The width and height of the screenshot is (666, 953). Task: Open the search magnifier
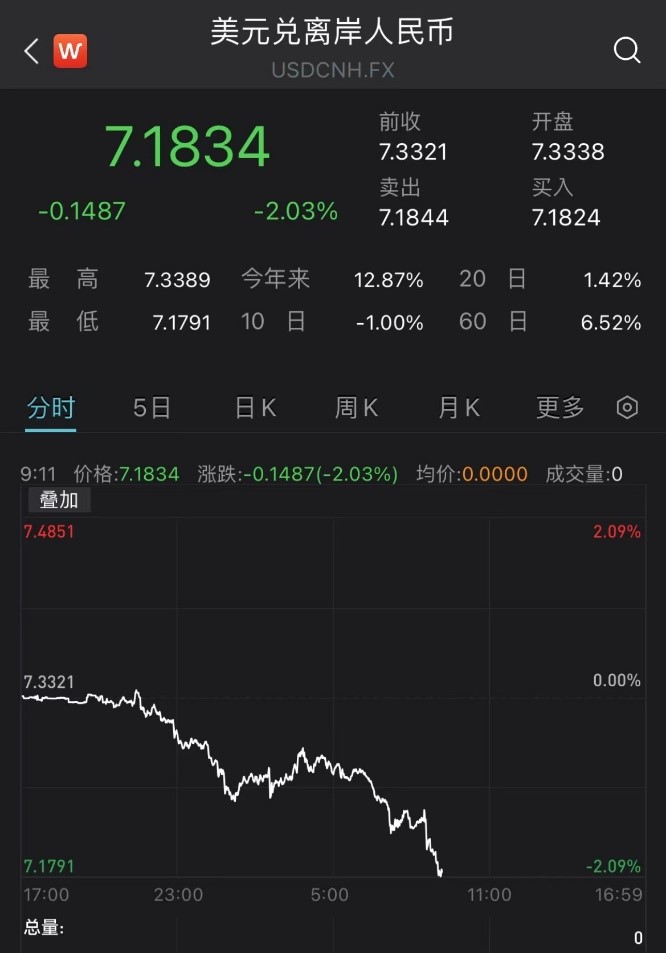(627, 50)
